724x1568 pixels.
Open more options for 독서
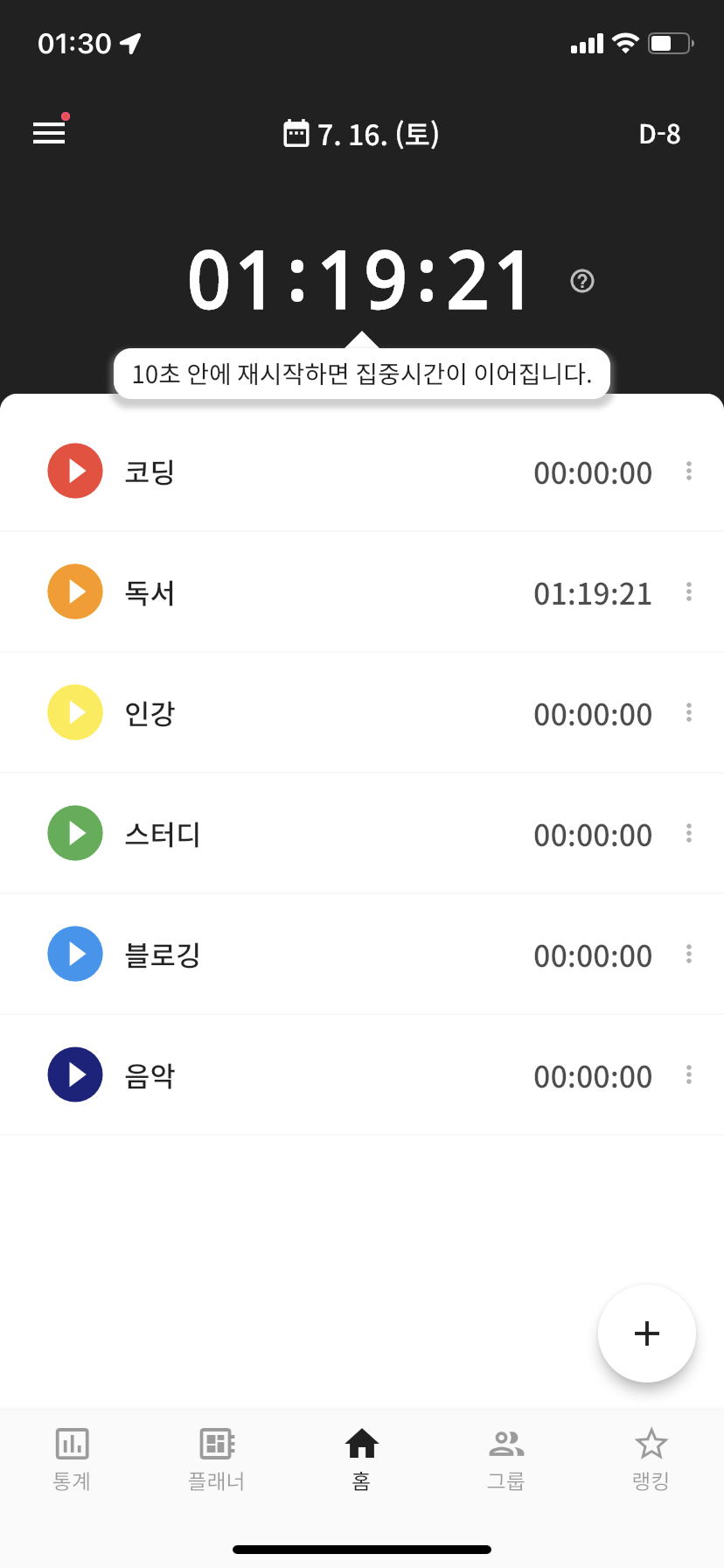689,591
